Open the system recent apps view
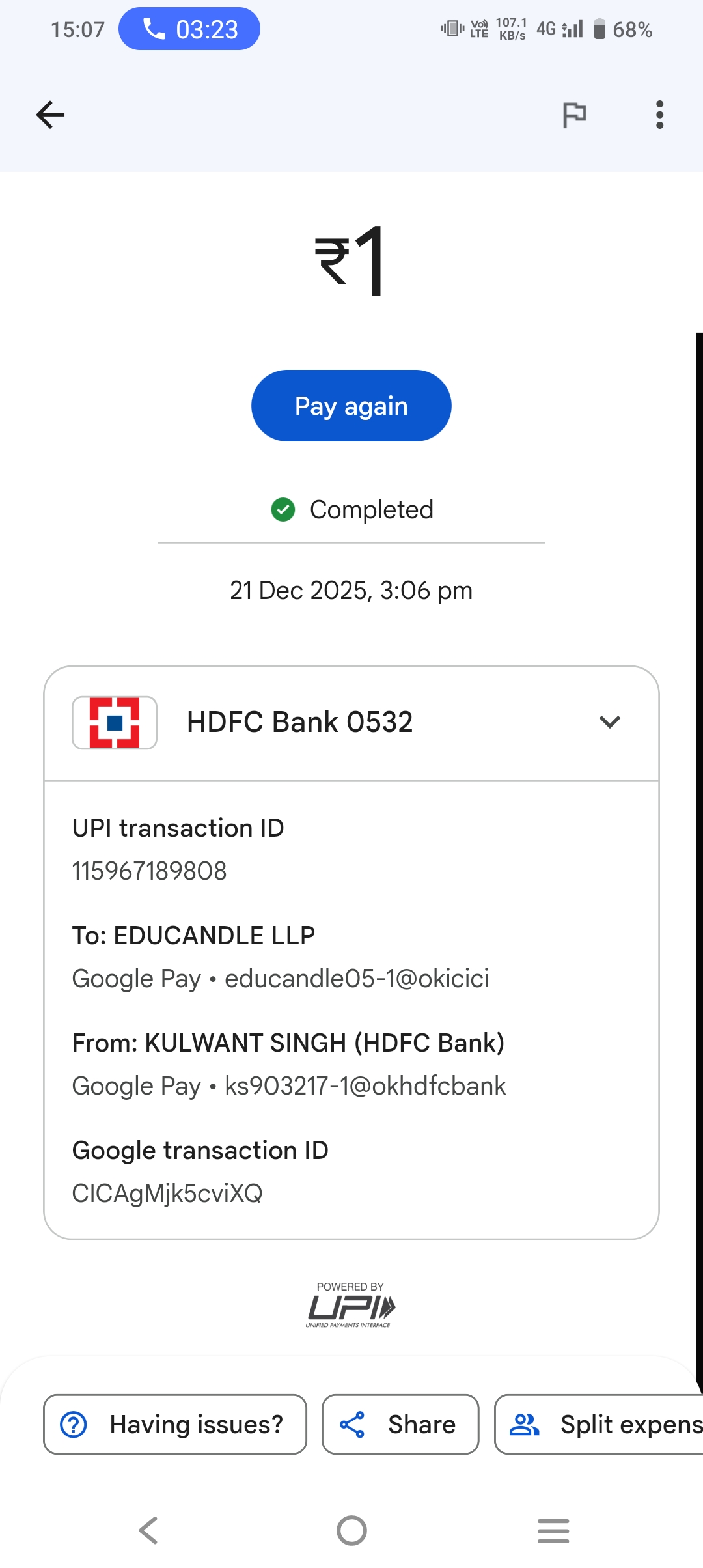This screenshot has width=703, height=1568. click(x=553, y=1530)
